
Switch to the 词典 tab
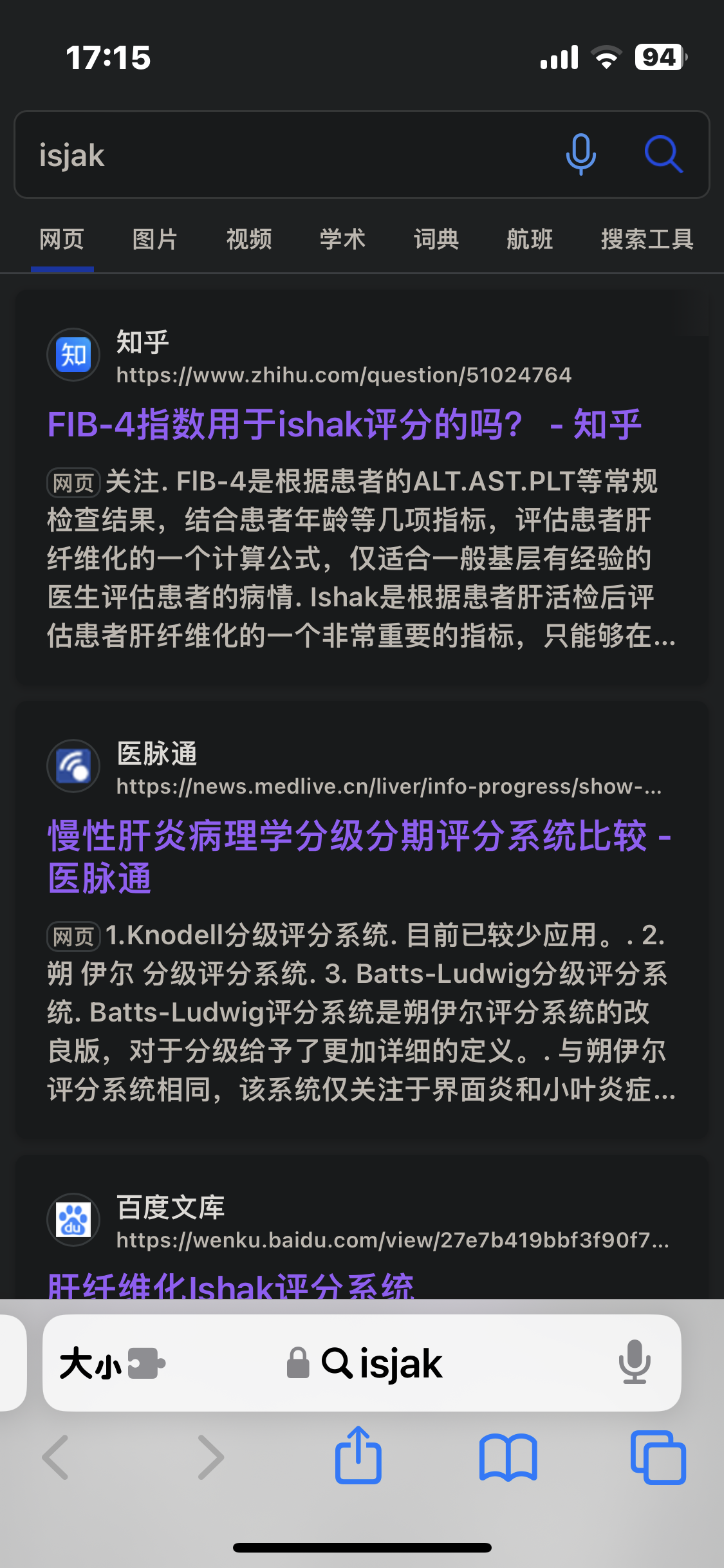pos(436,239)
